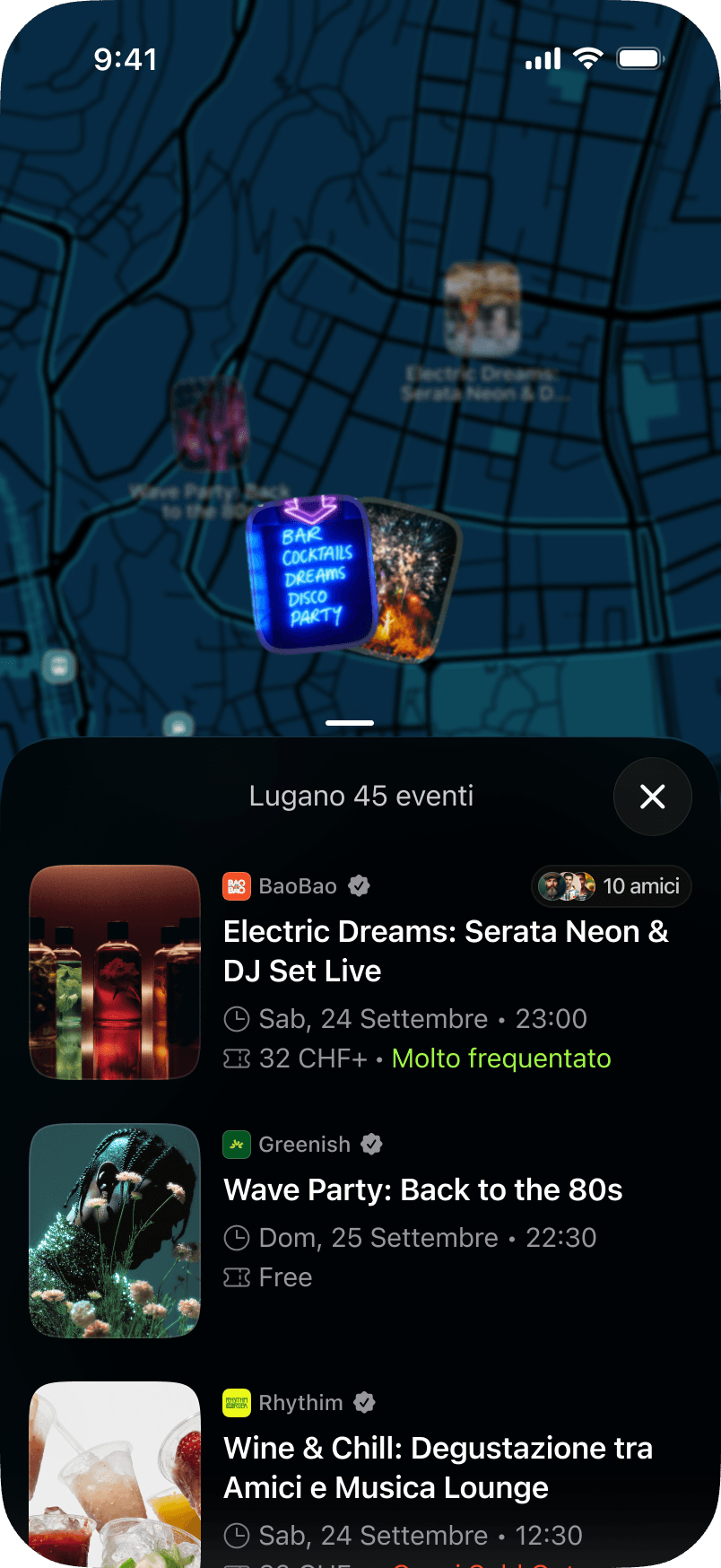Open the Electric Dreams event thumbnail
Viewport: 721px width, 1568px height.
(x=115, y=971)
